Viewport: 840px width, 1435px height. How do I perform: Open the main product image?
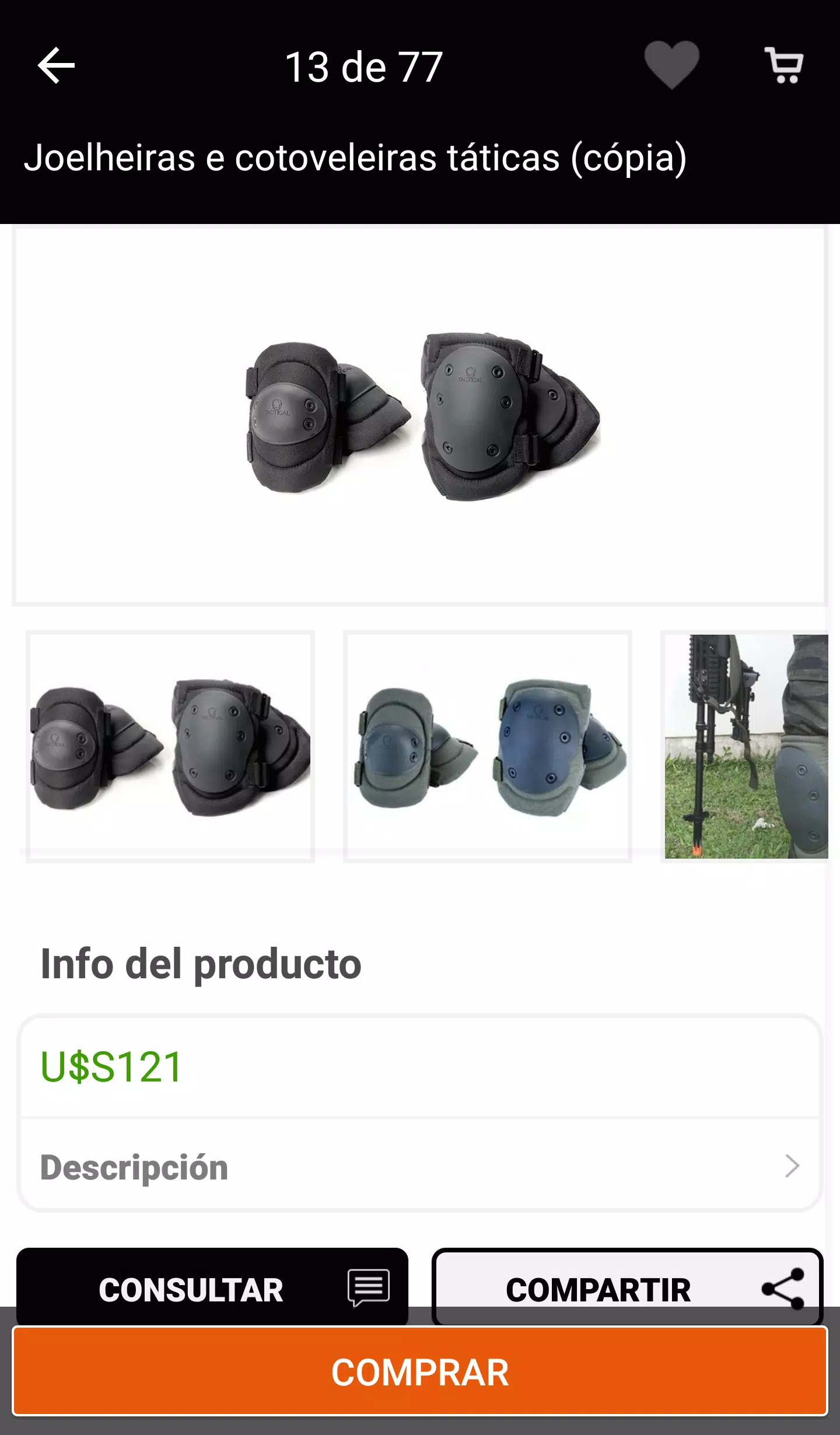(420, 414)
